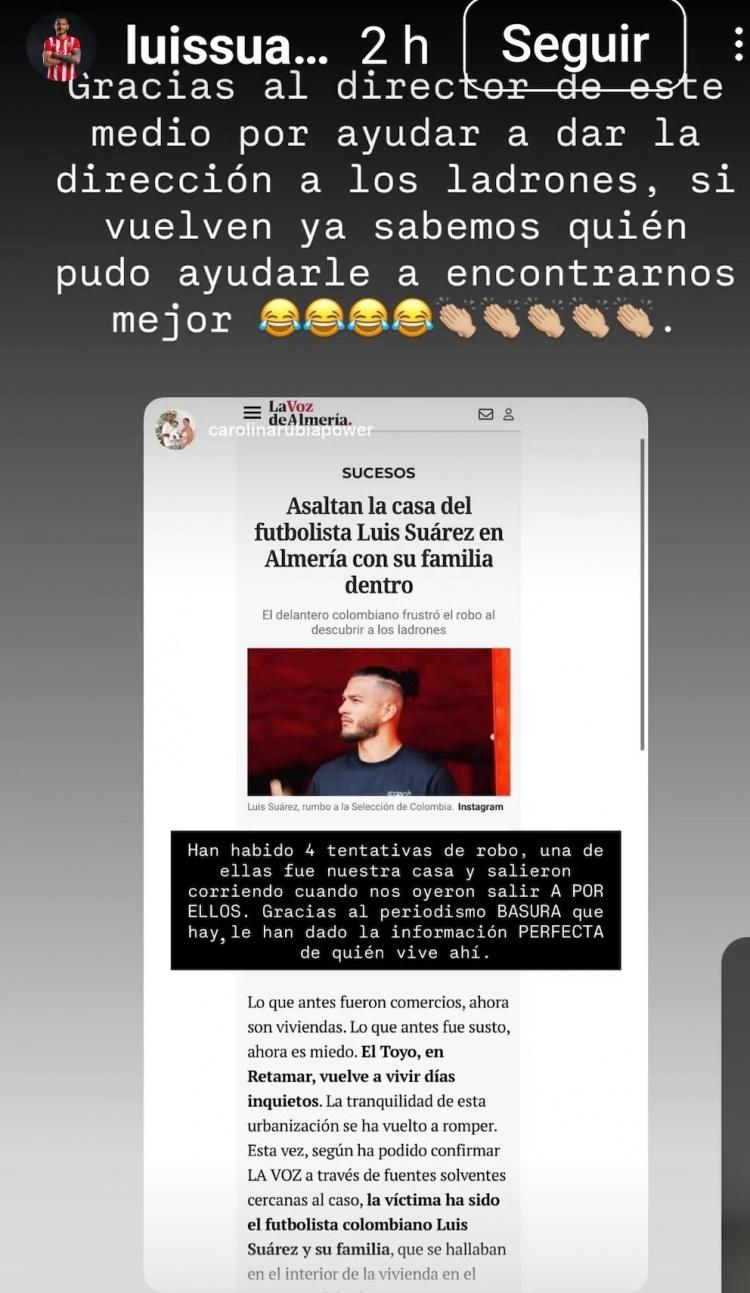
Task: Tap the story author's profile picture
Action: [61, 47]
